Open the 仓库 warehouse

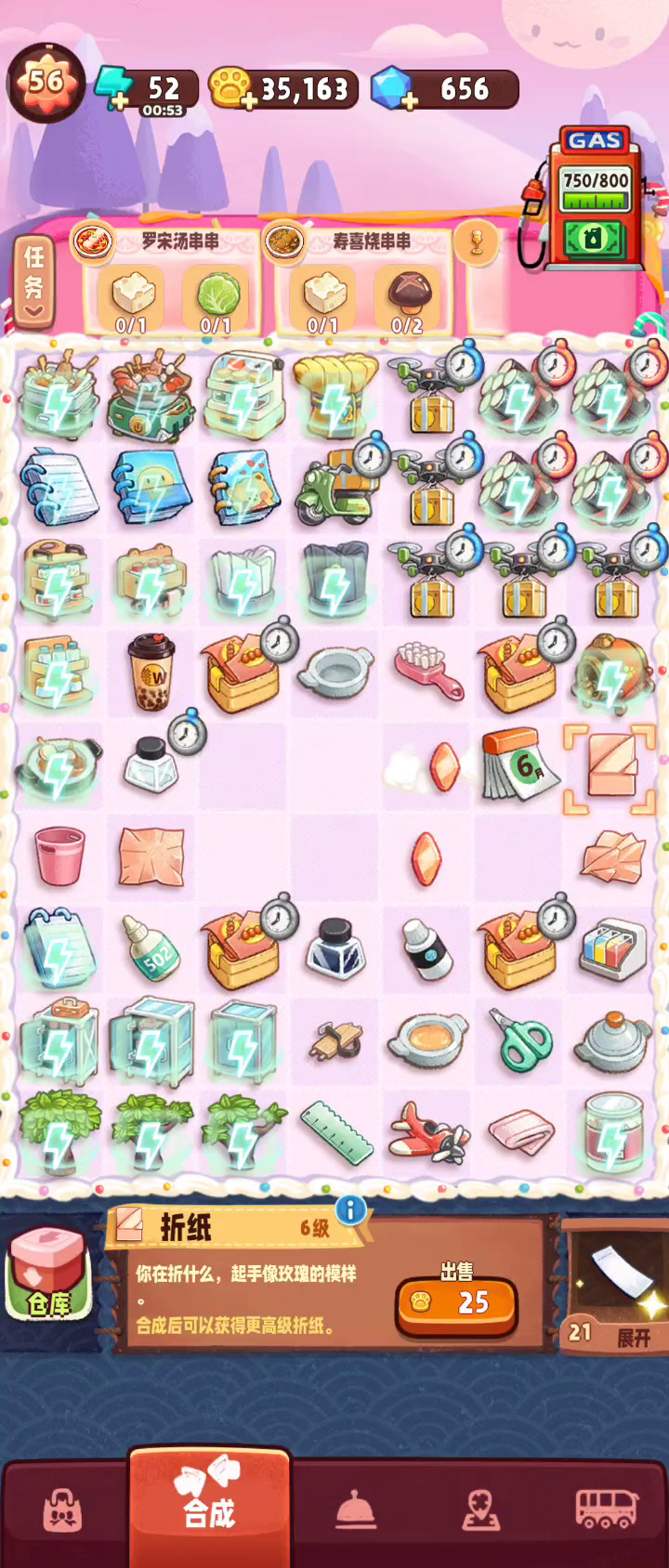click(x=48, y=1274)
